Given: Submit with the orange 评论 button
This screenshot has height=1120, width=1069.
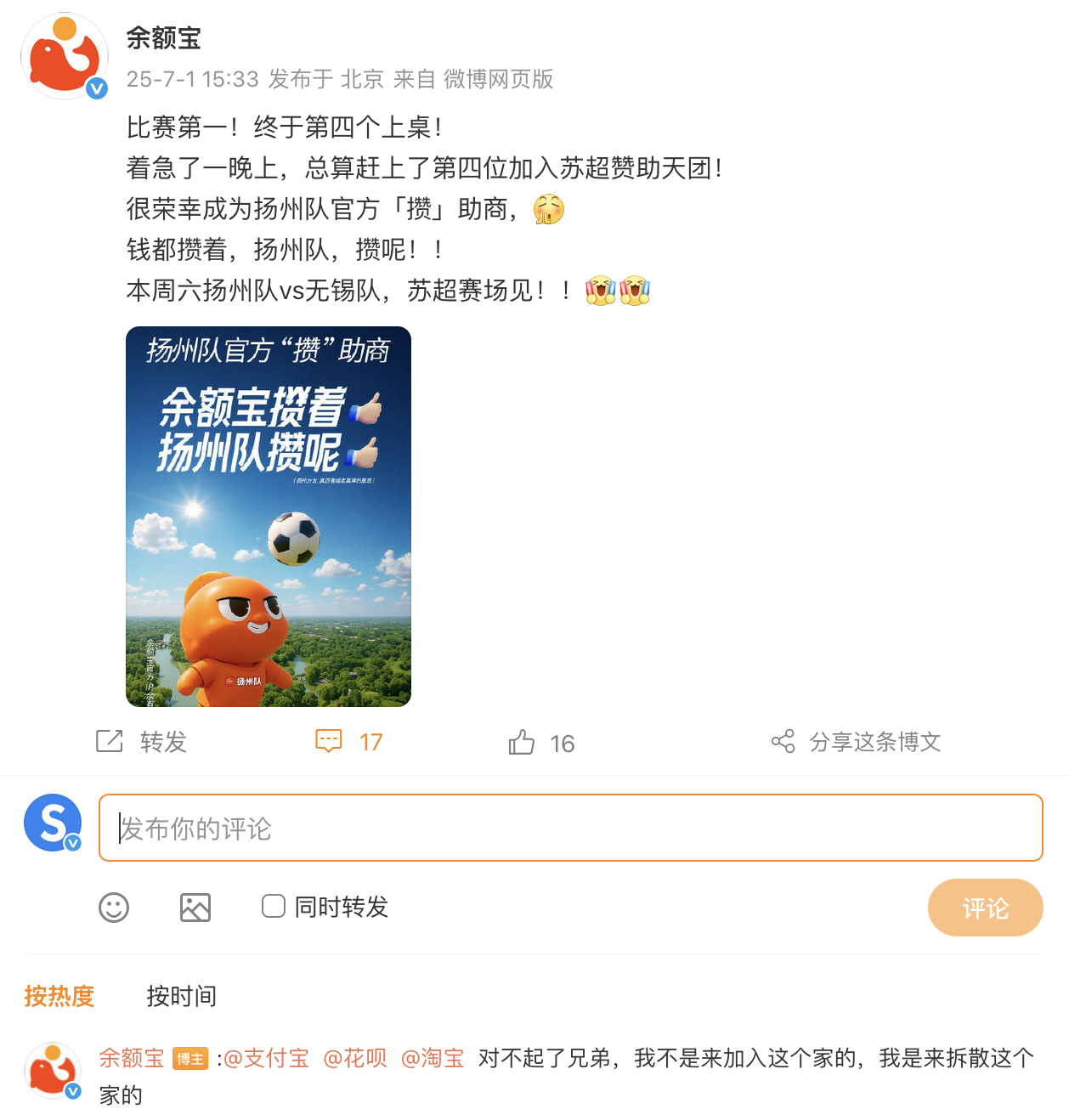Looking at the screenshot, I should coord(985,908).
